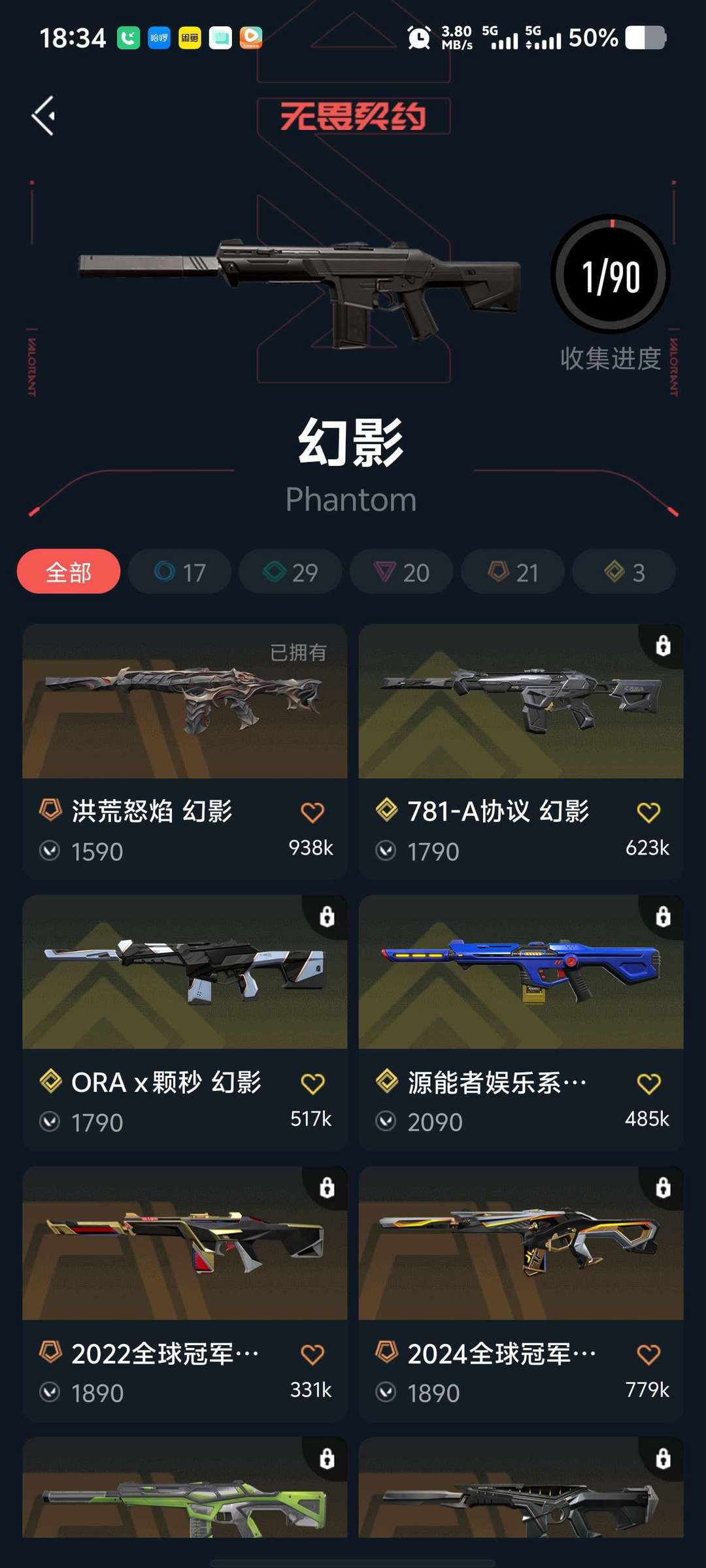Filter skins by the tier showing 21

click(513, 572)
